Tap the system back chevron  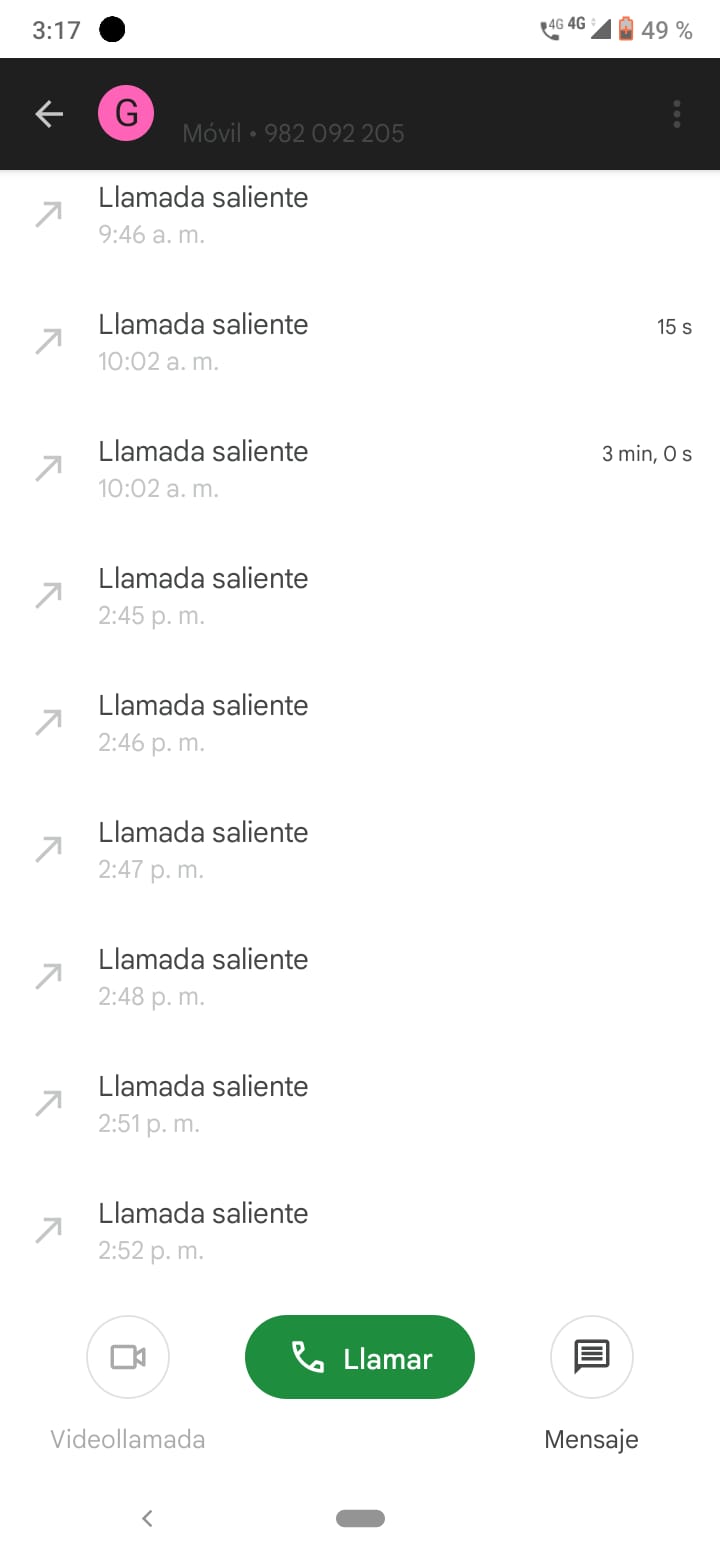[147, 1518]
